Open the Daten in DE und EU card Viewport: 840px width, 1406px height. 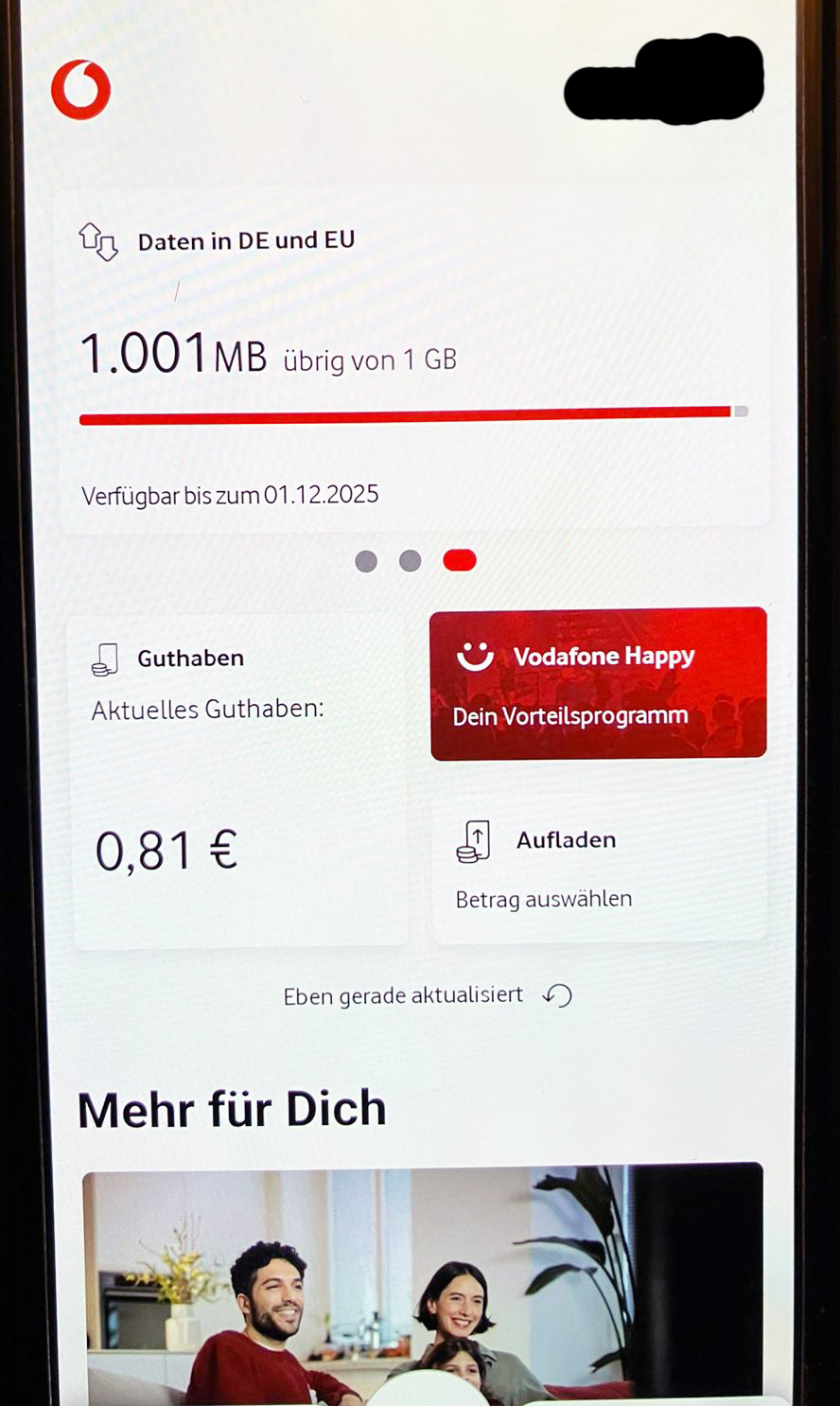pyautogui.click(x=414, y=360)
